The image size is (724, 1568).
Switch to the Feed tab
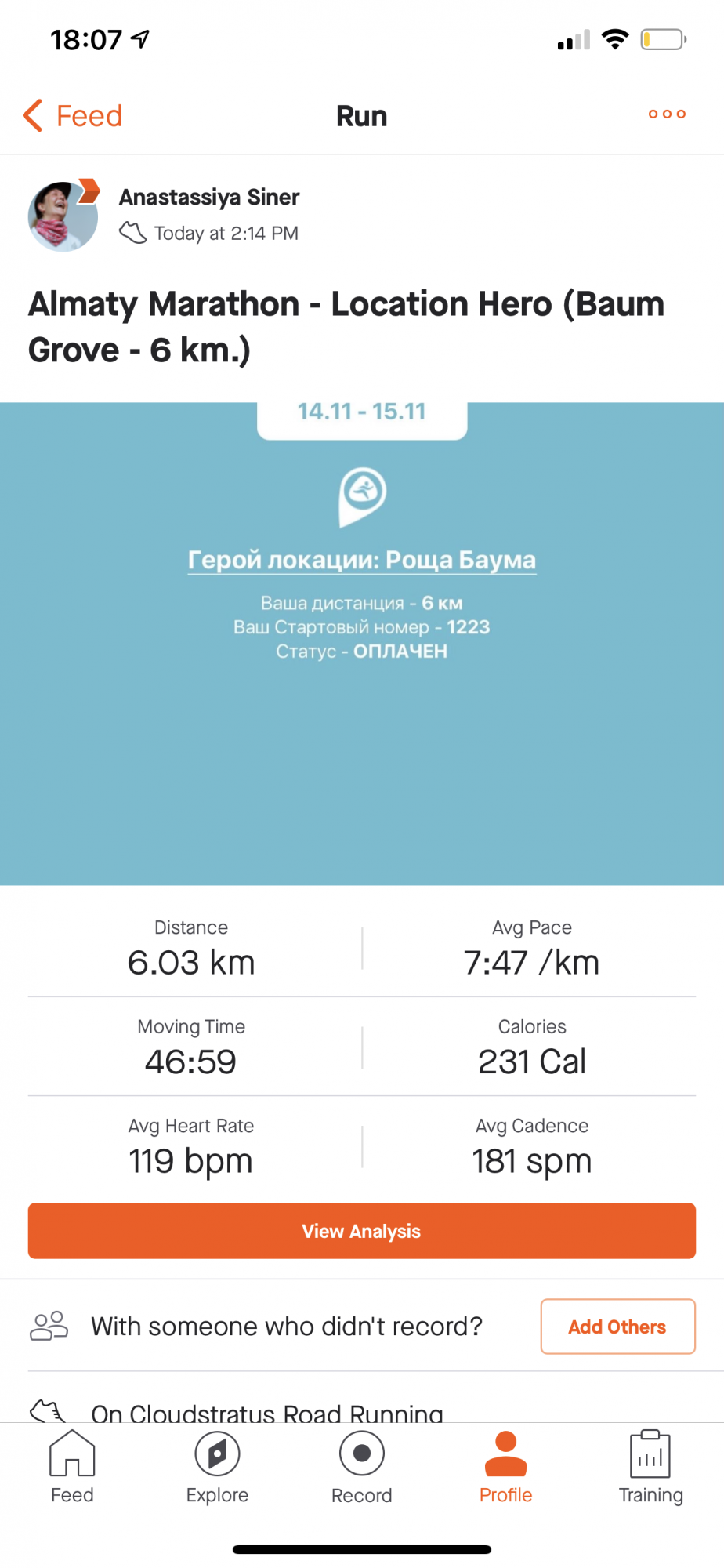72,1466
